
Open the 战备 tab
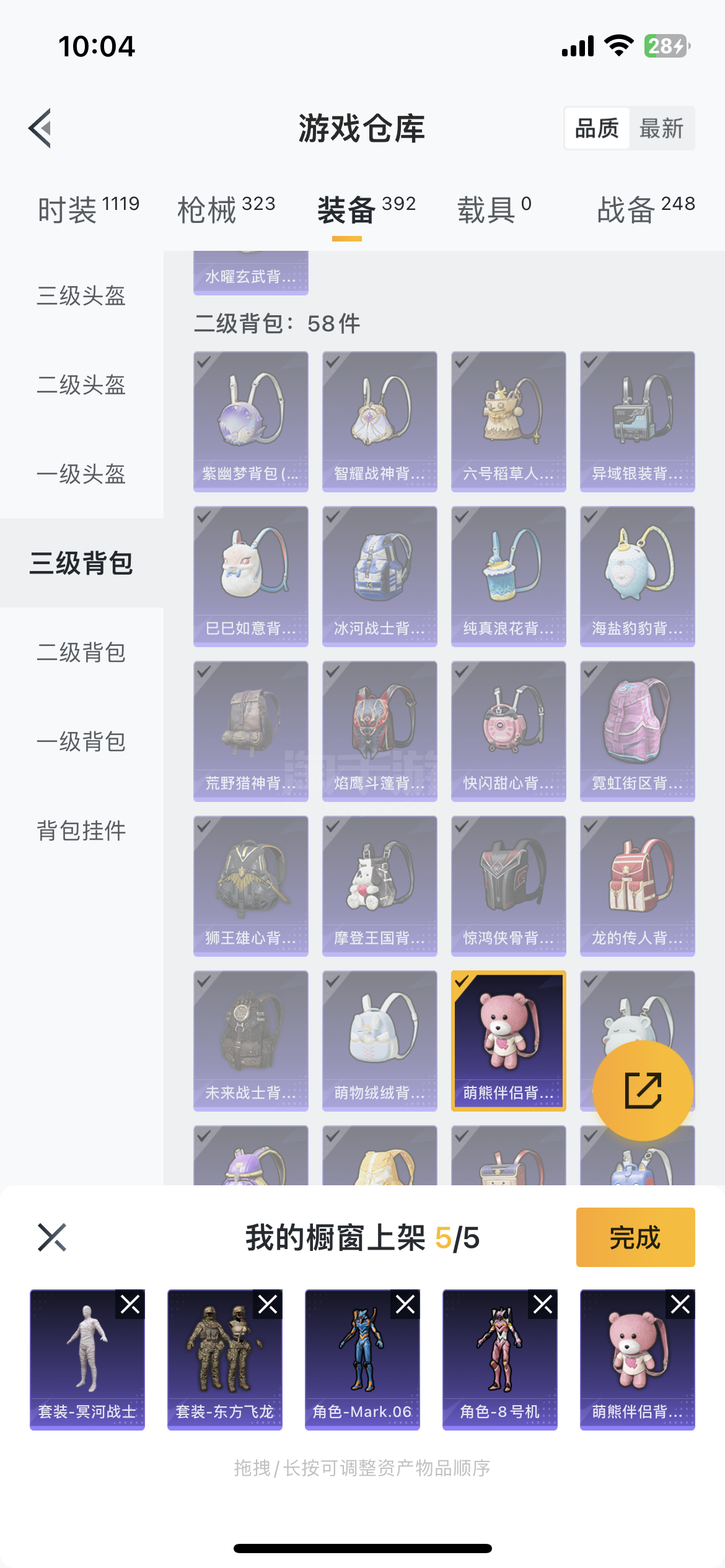pyautogui.click(x=645, y=209)
